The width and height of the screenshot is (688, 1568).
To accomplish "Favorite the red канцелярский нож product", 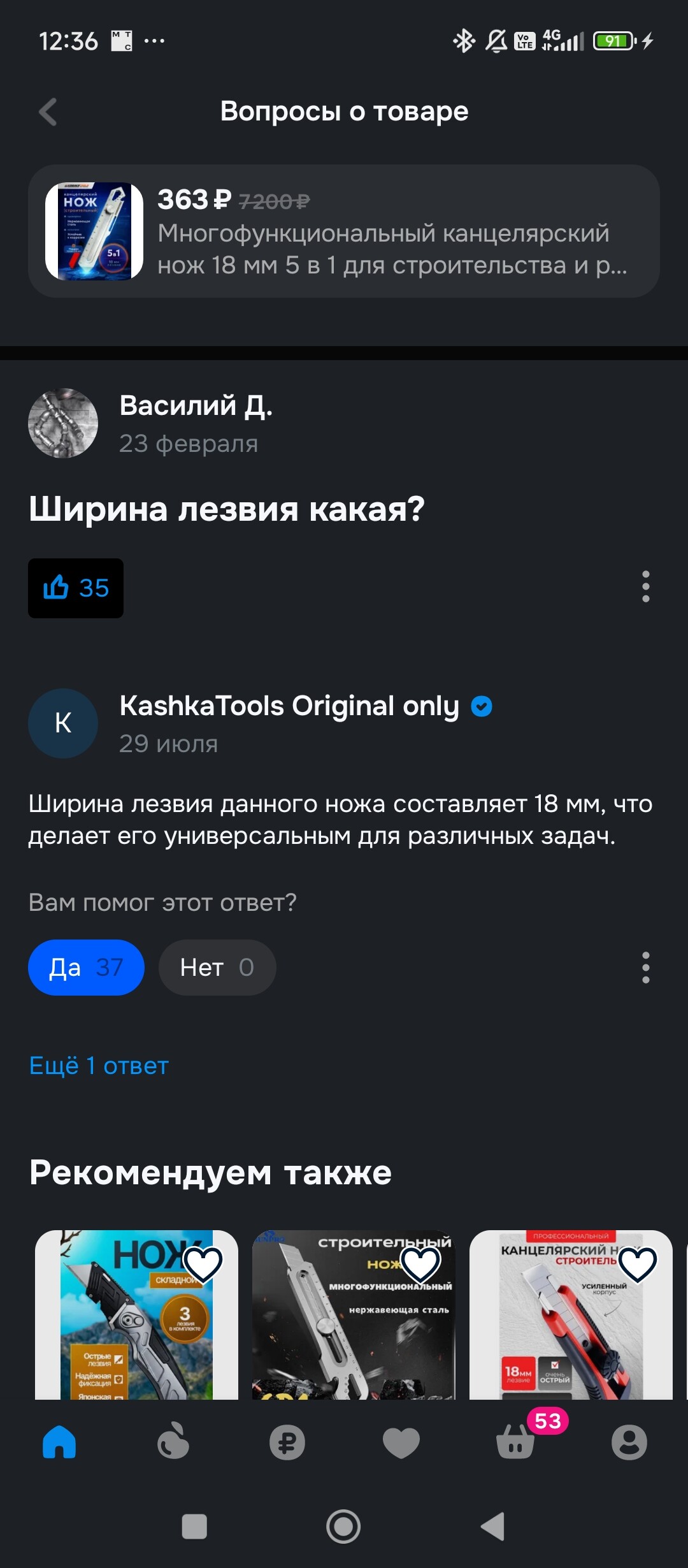I will (x=638, y=1263).
